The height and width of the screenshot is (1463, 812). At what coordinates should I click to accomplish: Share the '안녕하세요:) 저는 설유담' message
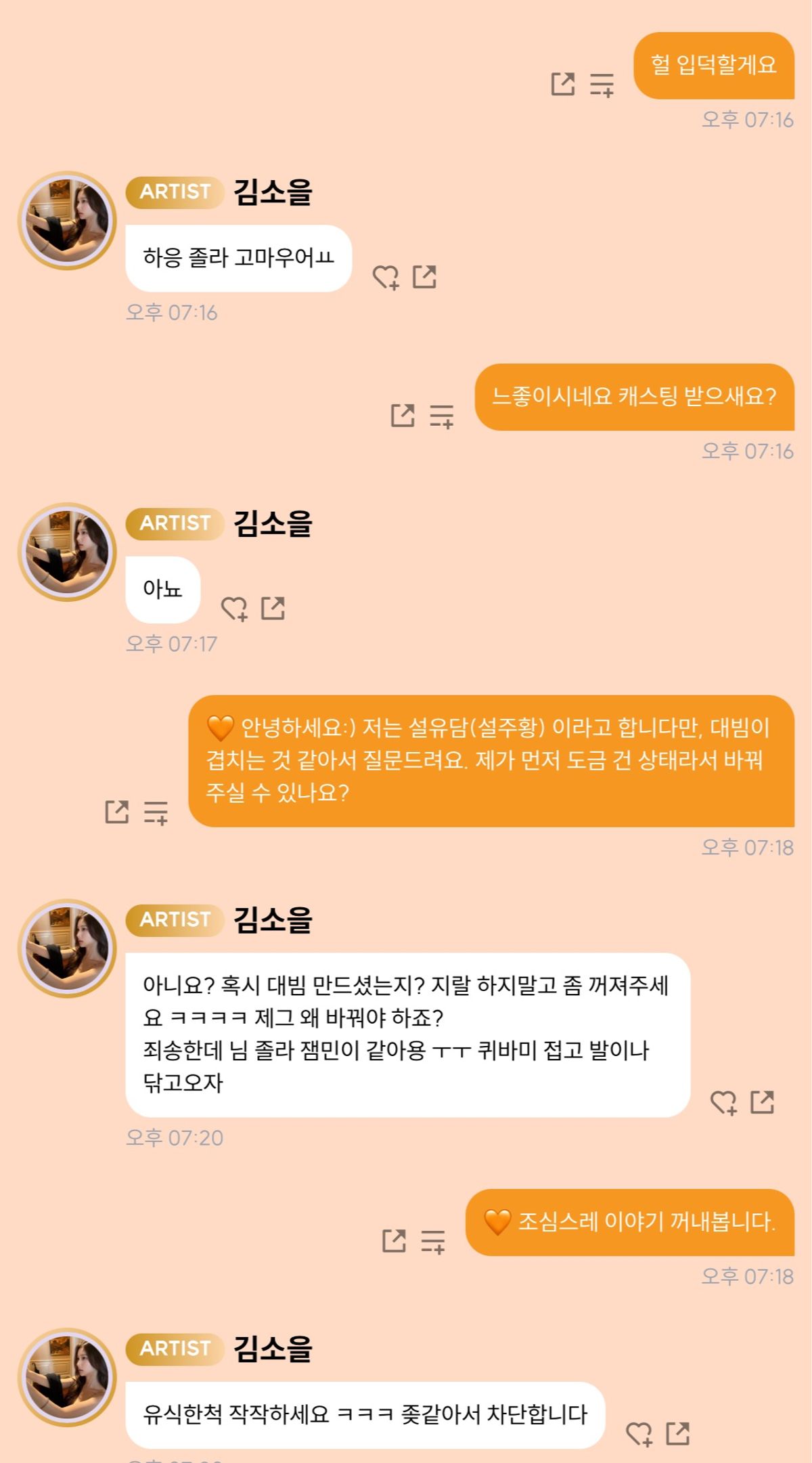(x=117, y=811)
